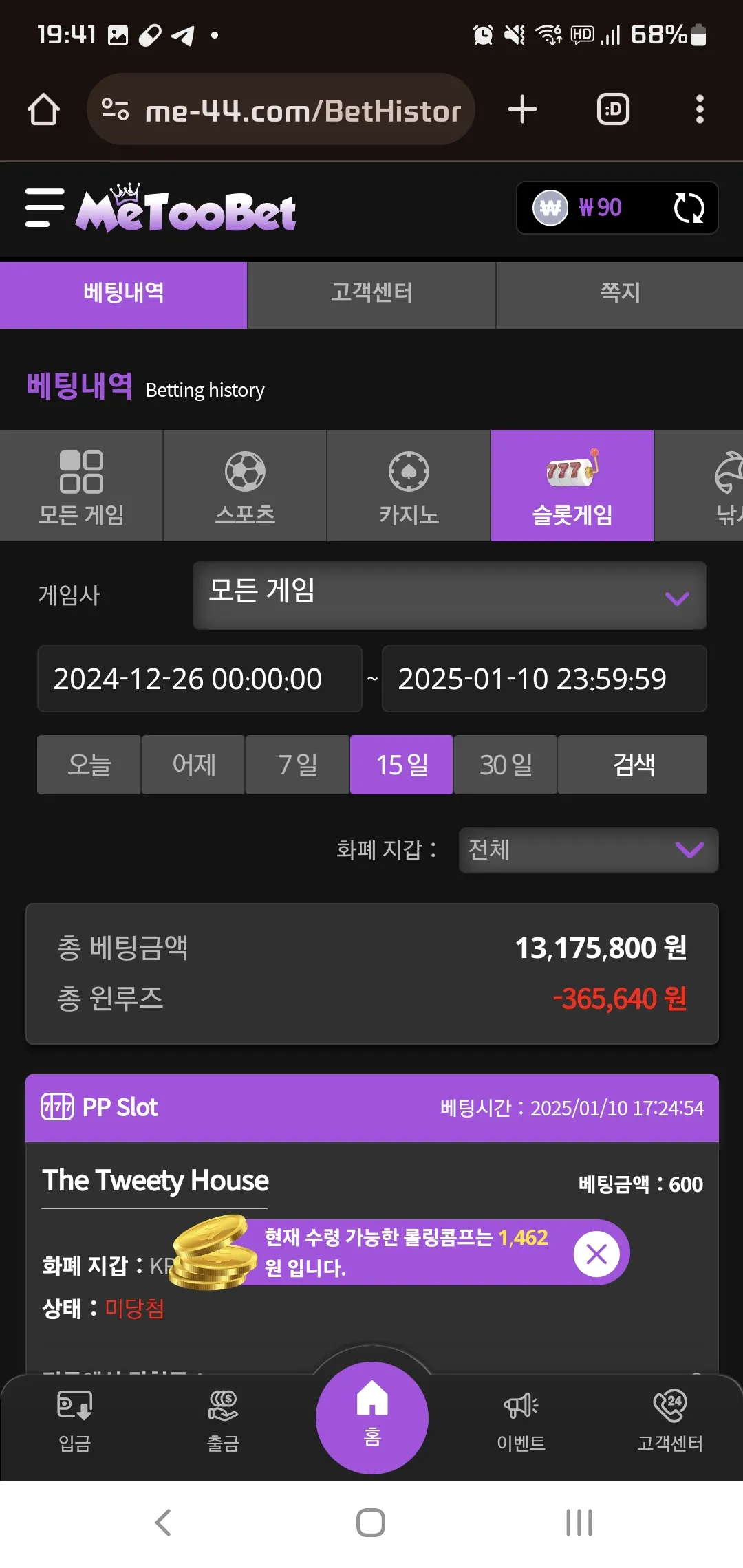
Task: Go to 출금 withdrawal in bottom bar
Action: click(223, 1421)
